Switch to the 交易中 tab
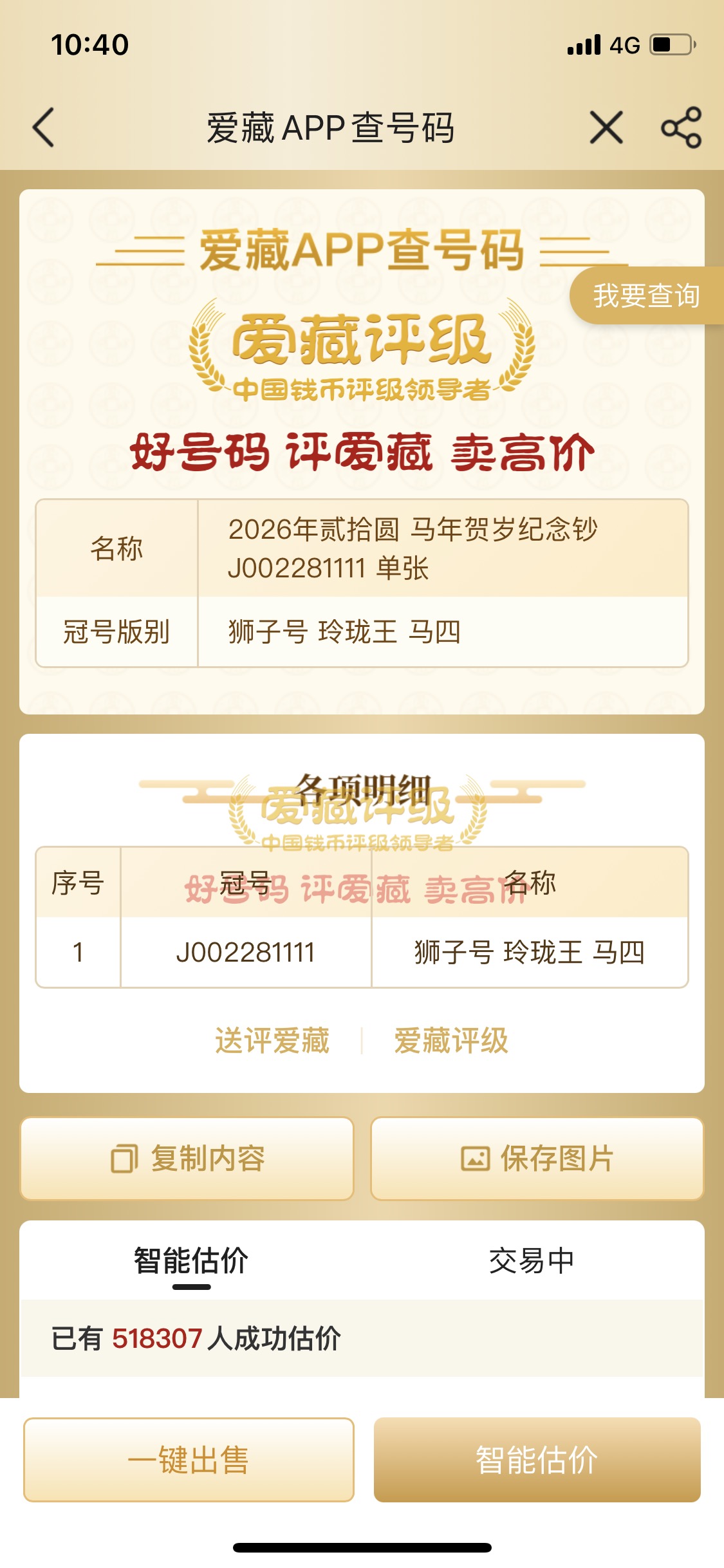 pos(532,1261)
